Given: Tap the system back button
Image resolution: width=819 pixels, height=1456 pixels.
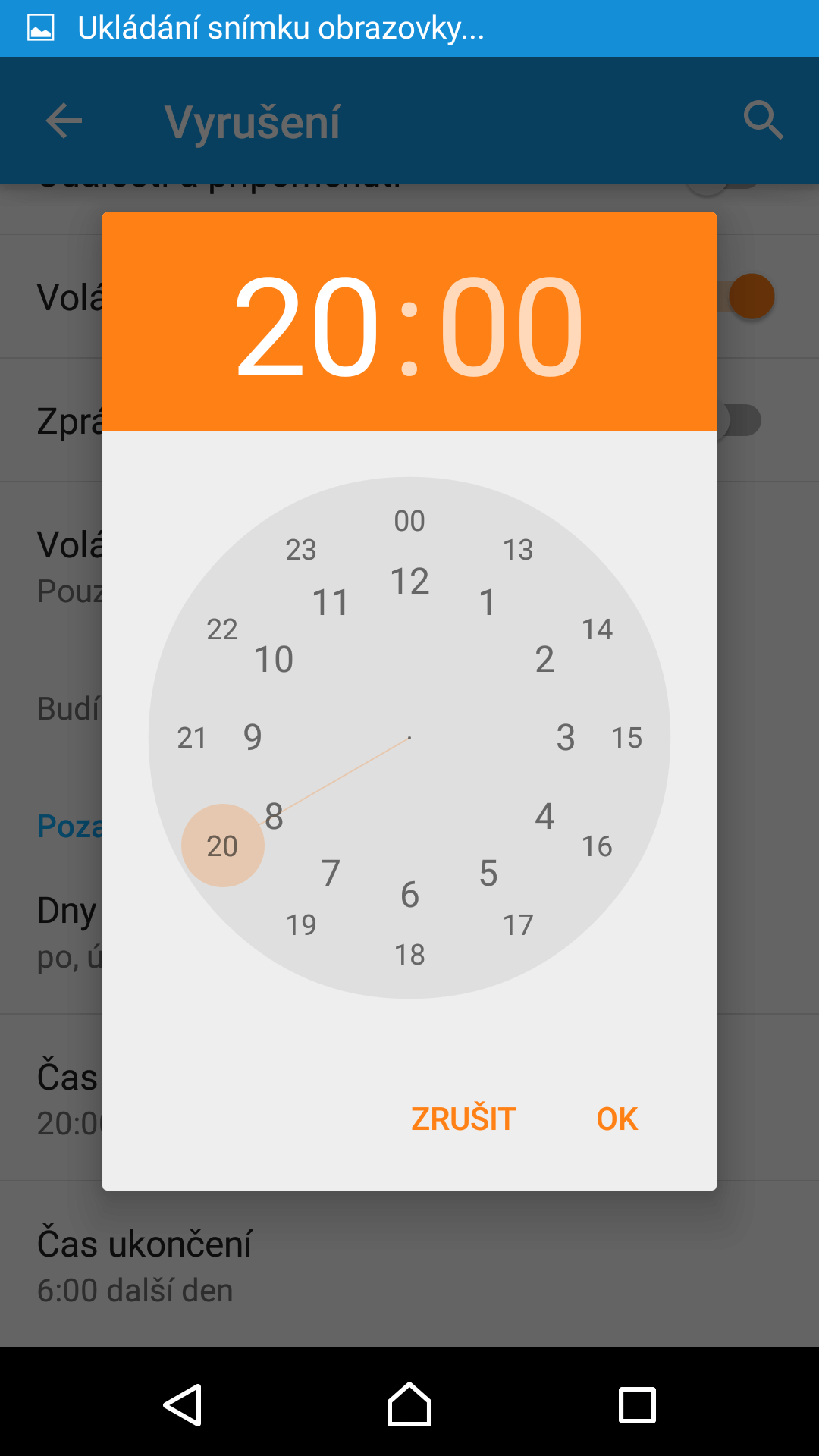Looking at the screenshot, I should pos(183,1404).
